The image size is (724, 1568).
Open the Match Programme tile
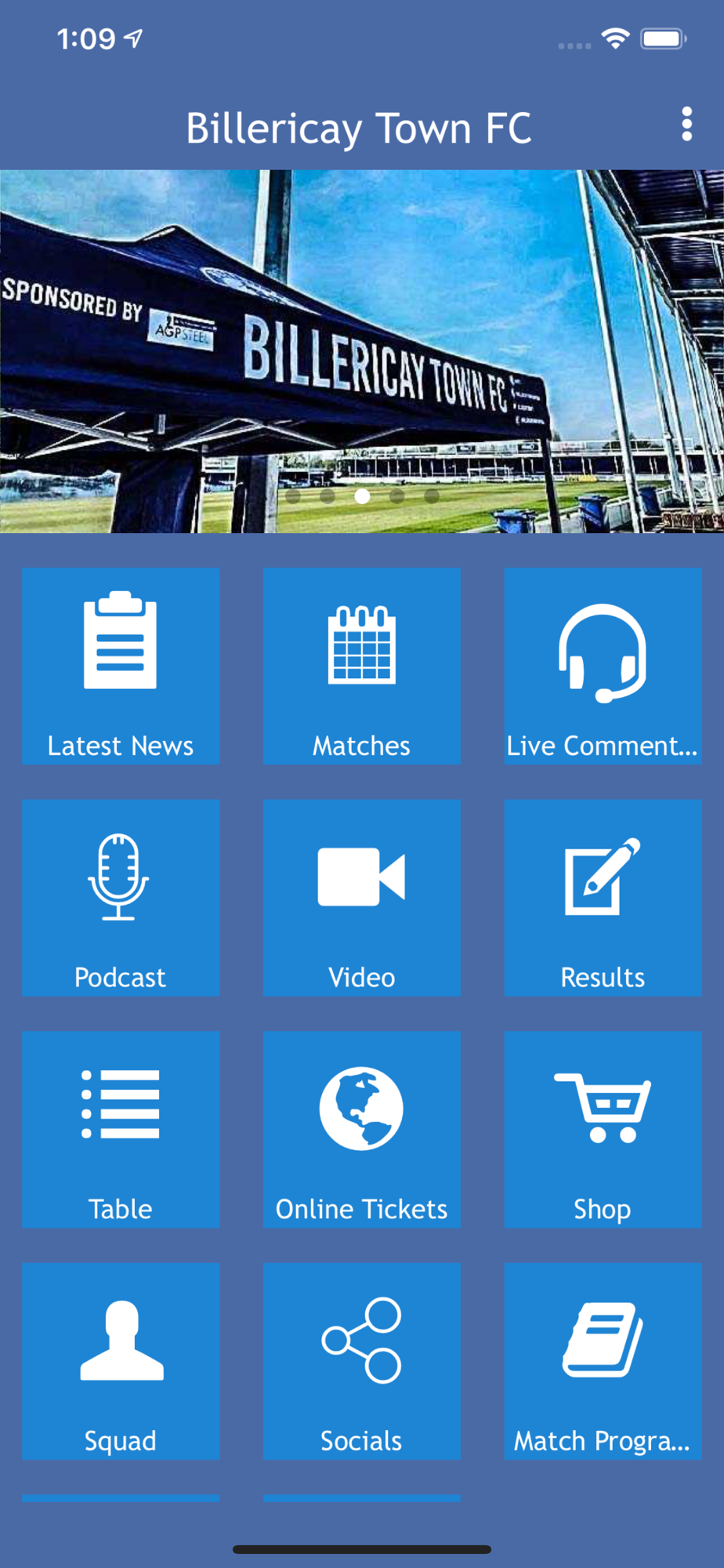click(602, 1361)
